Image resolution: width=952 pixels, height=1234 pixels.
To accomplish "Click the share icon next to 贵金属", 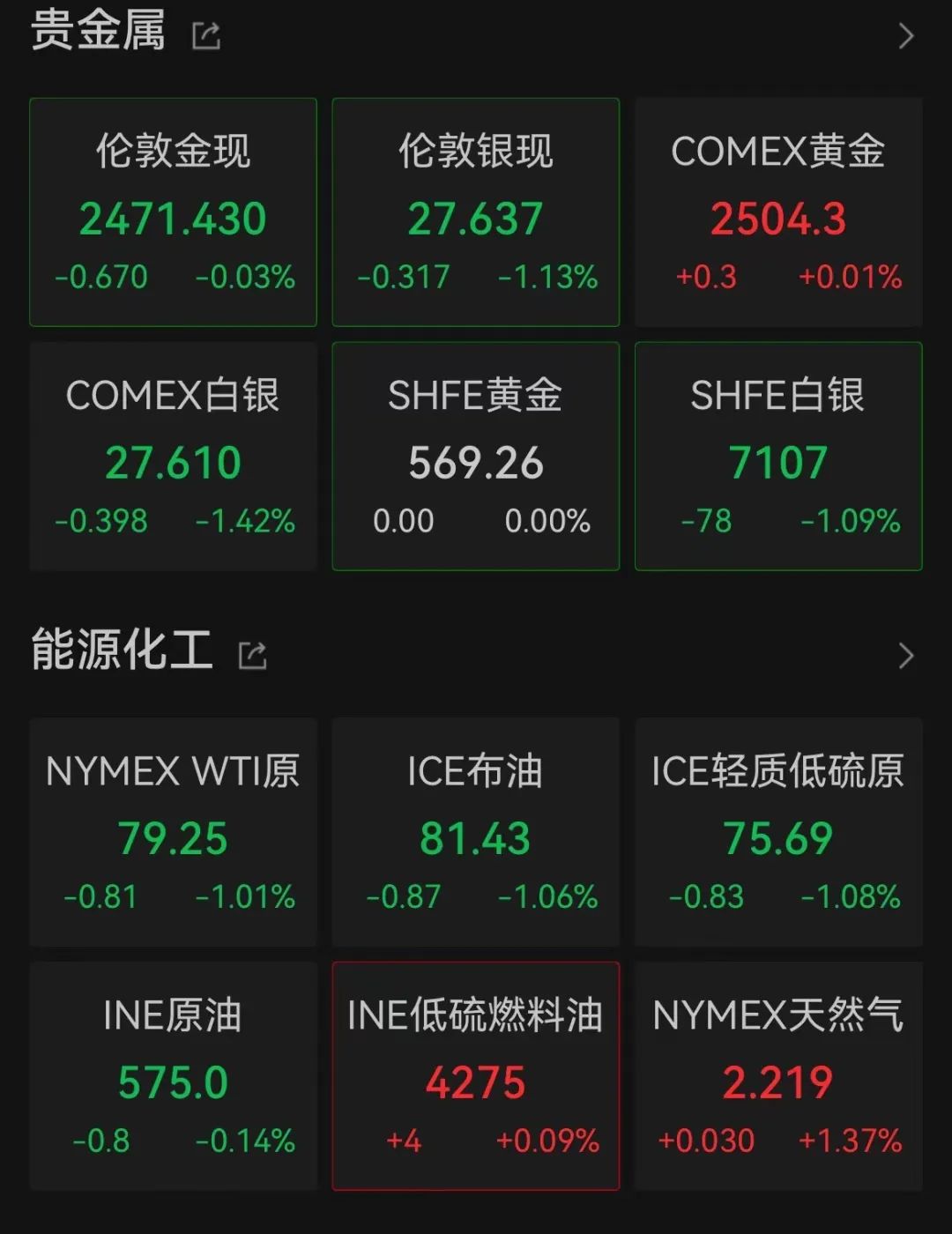I will pos(205,33).
